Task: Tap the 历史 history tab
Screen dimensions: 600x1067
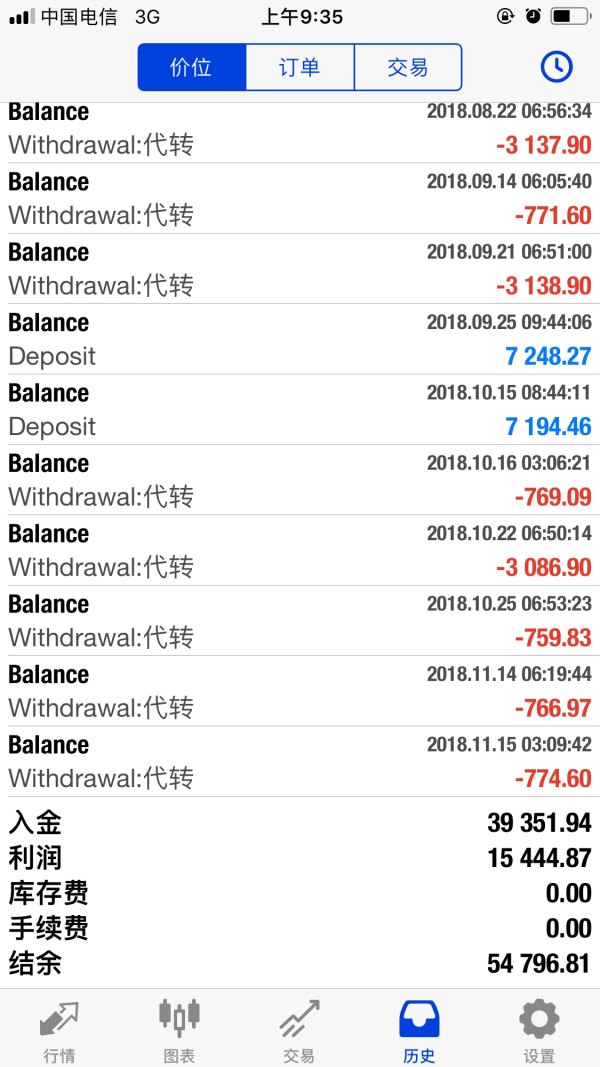Action: coord(420,1029)
